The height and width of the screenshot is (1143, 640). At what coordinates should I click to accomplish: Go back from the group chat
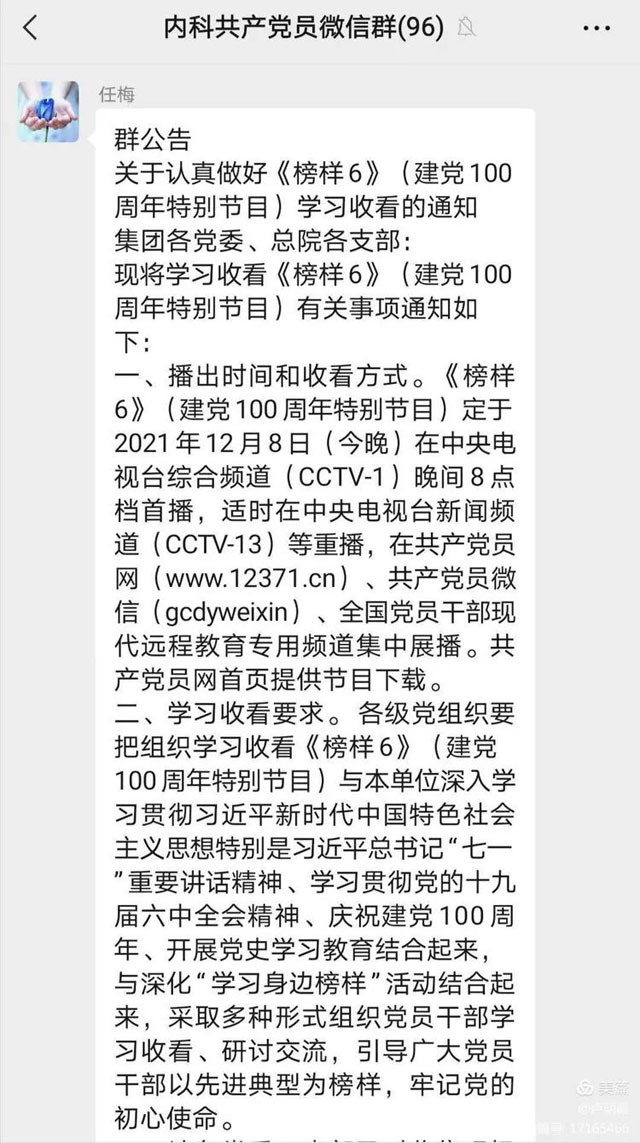[30, 28]
